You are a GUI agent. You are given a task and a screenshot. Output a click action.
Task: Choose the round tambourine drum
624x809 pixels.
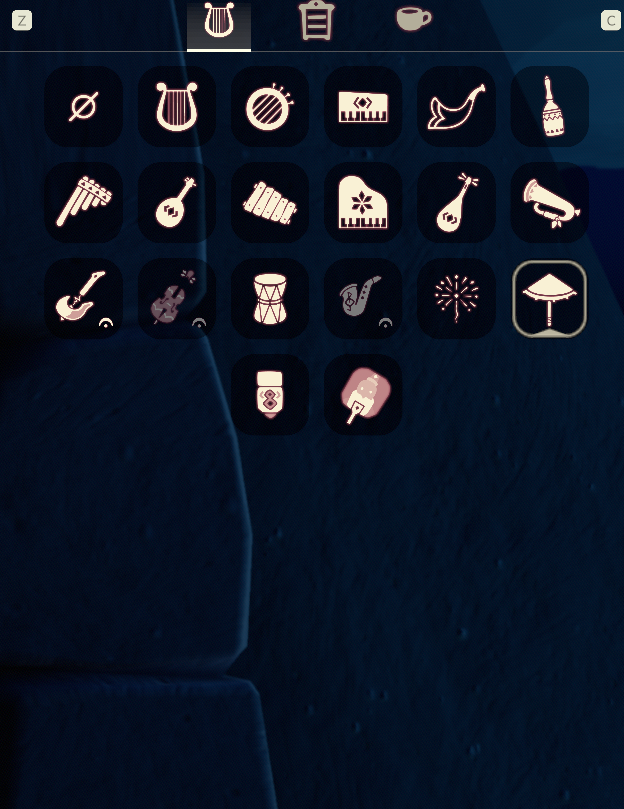click(270, 106)
